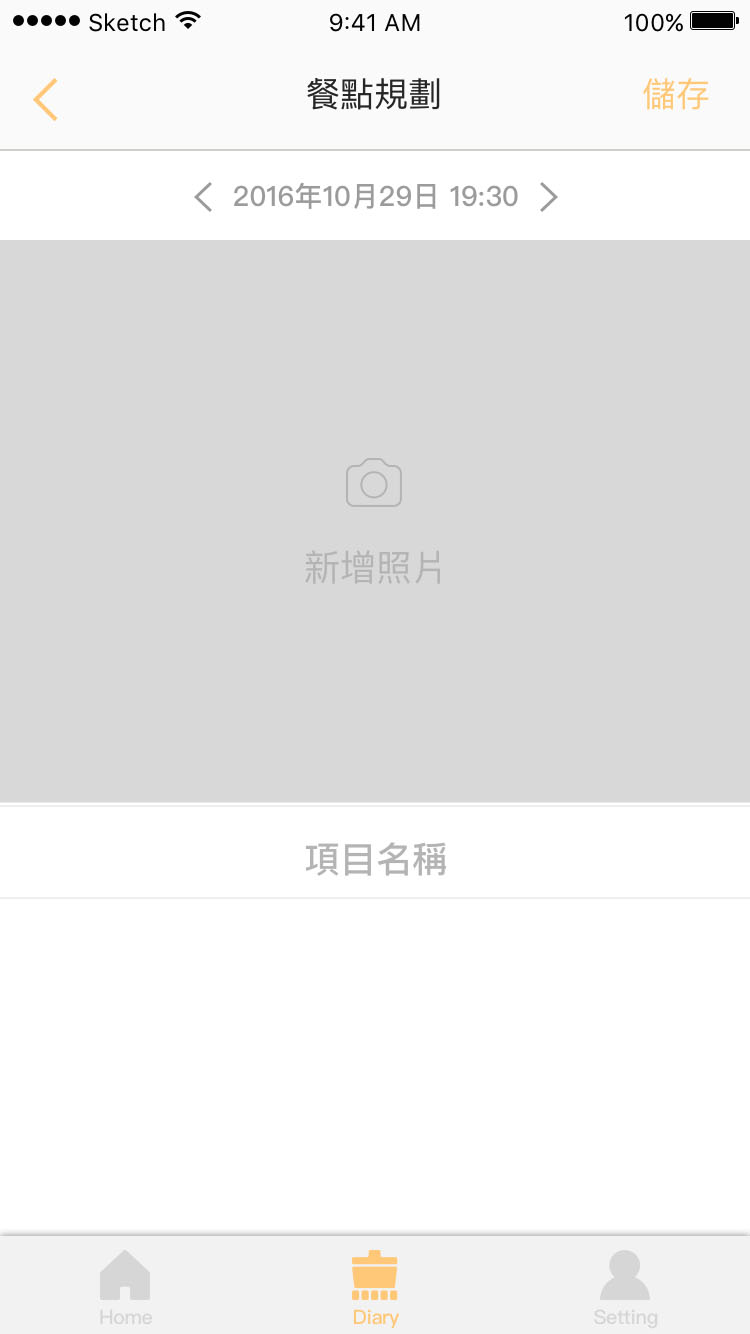Tap 儲存 to save the meal plan

tap(676, 95)
